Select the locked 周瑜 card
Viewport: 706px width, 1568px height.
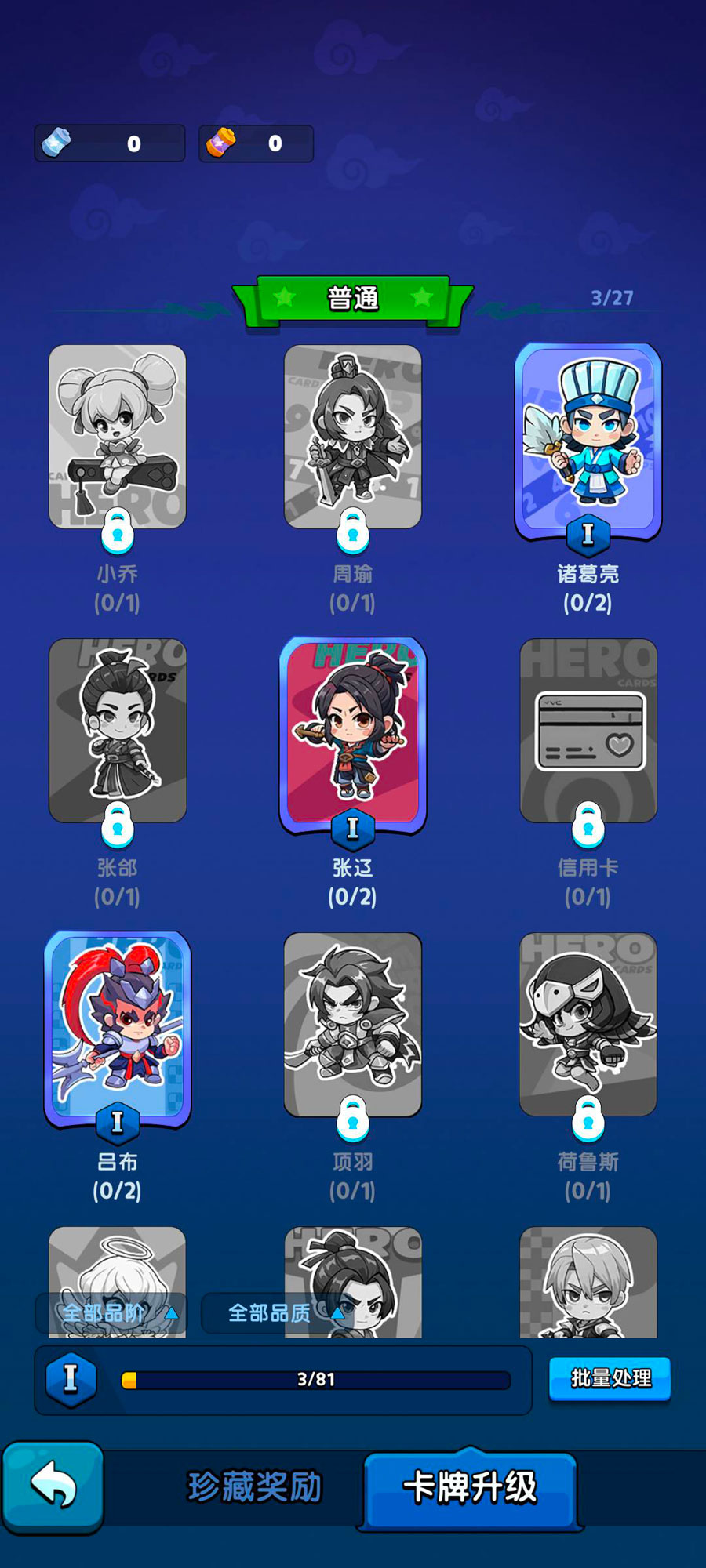[x=353, y=437]
